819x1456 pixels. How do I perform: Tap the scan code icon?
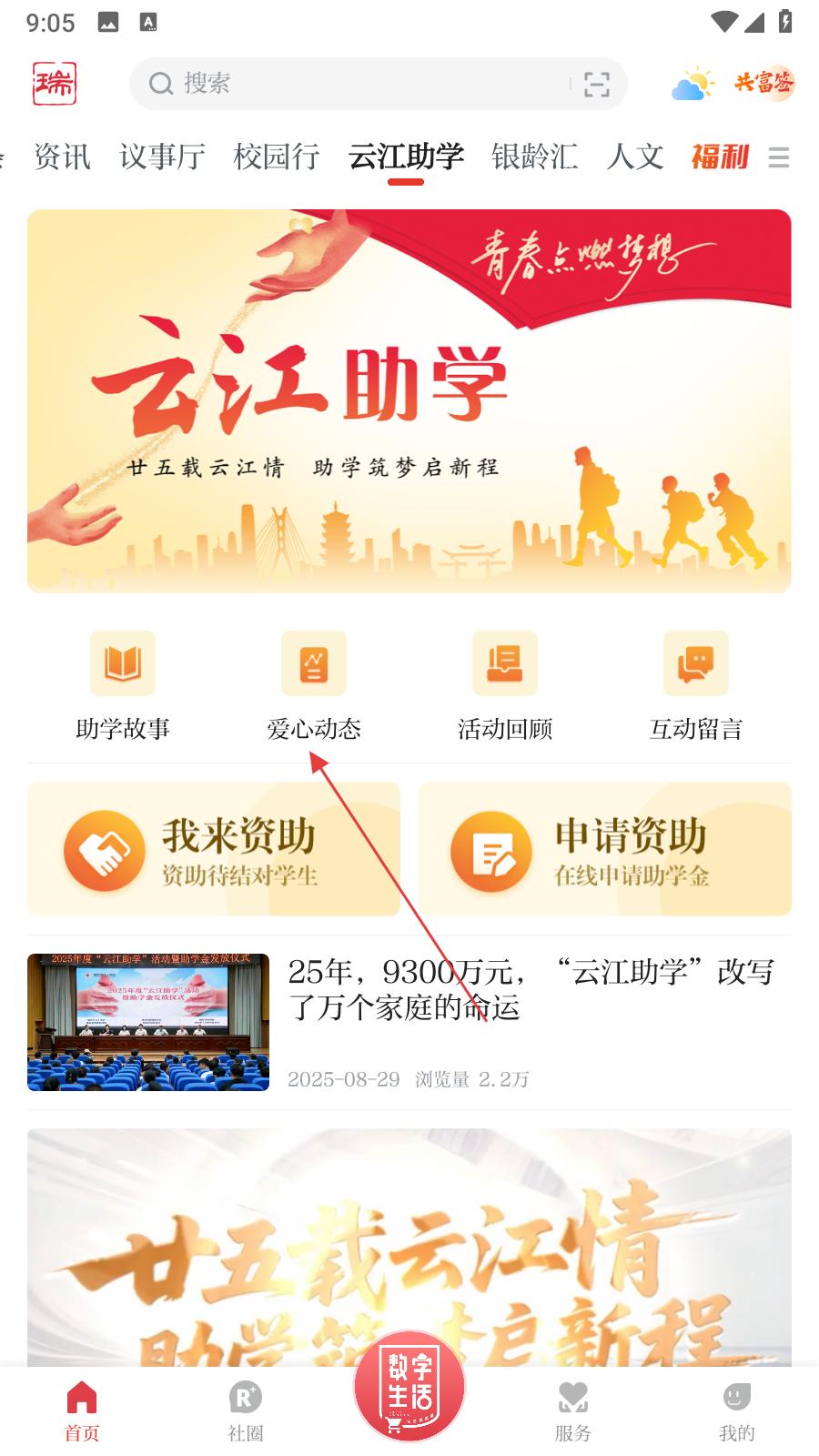(596, 85)
